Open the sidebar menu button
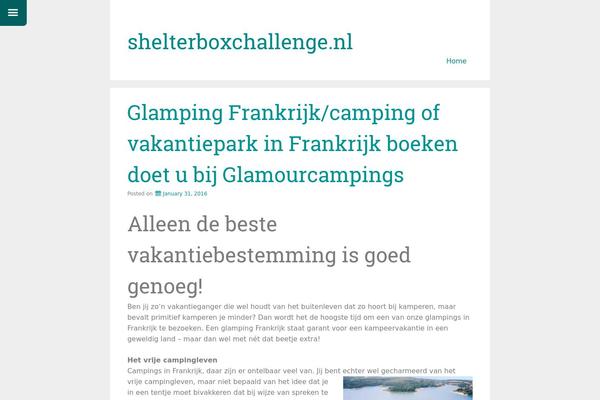 coord(13,13)
